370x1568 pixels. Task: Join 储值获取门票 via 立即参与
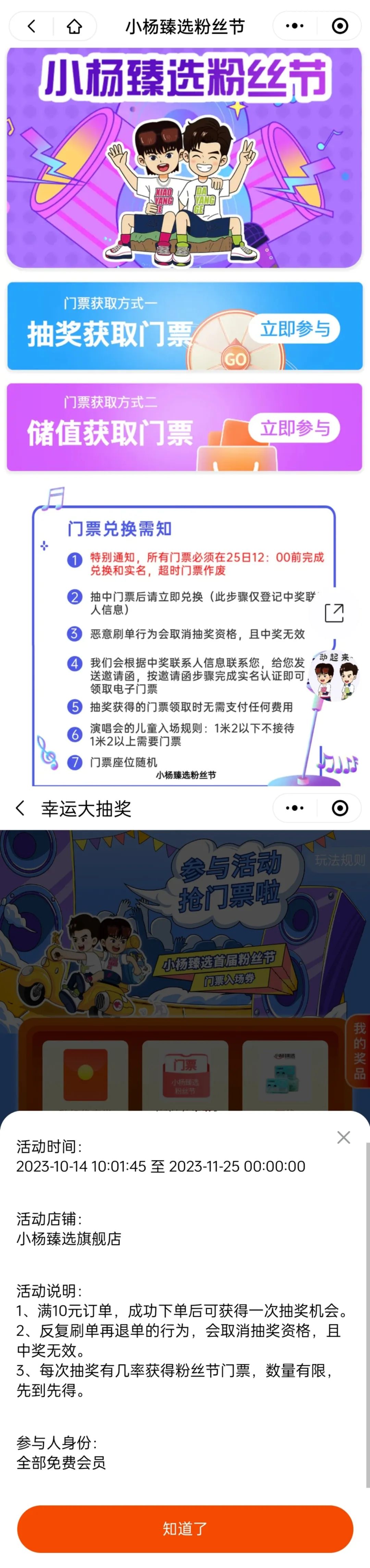coord(295,428)
